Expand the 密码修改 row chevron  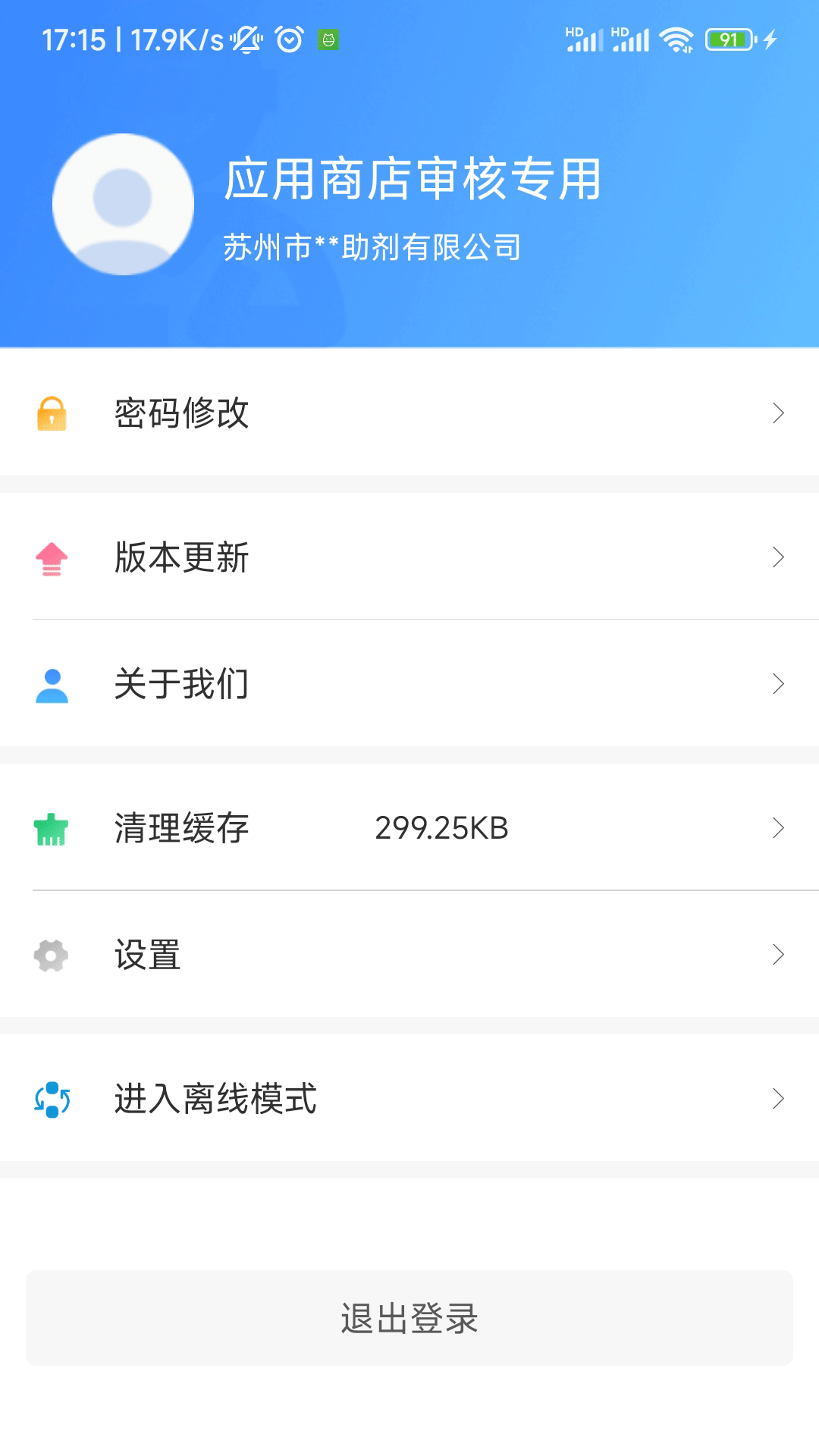tap(779, 414)
